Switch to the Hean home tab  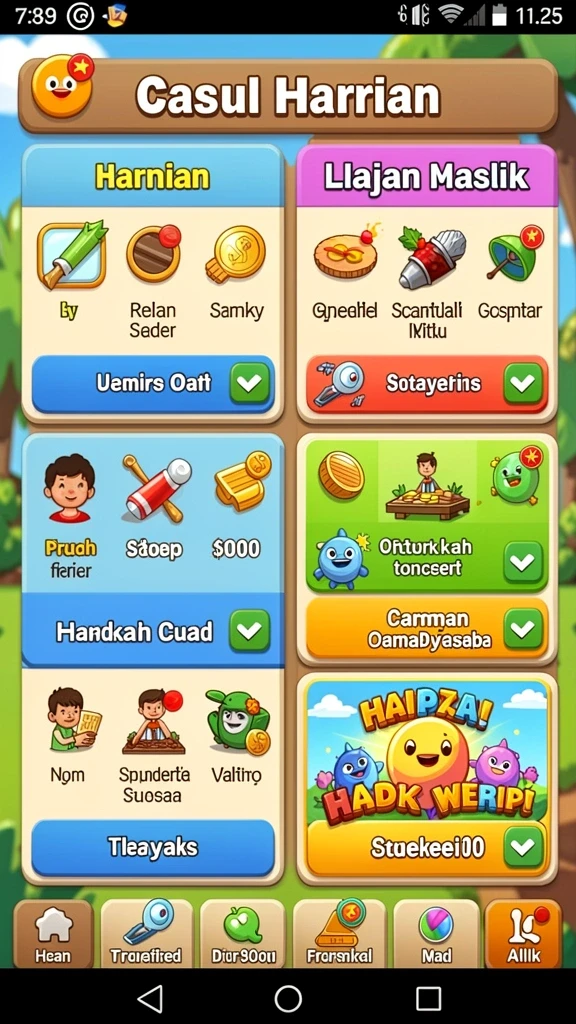(53, 934)
